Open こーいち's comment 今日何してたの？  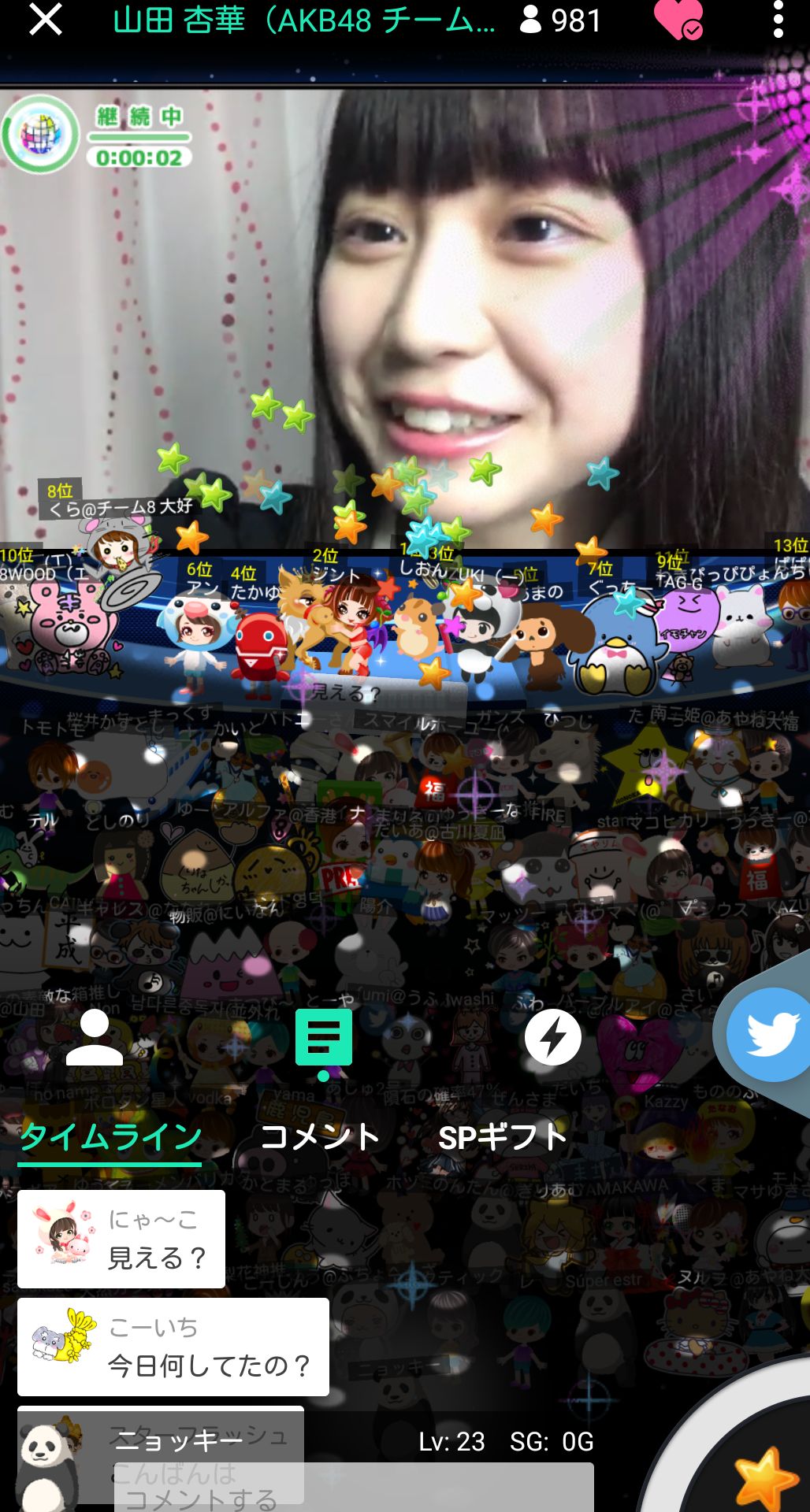pos(173,1347)
